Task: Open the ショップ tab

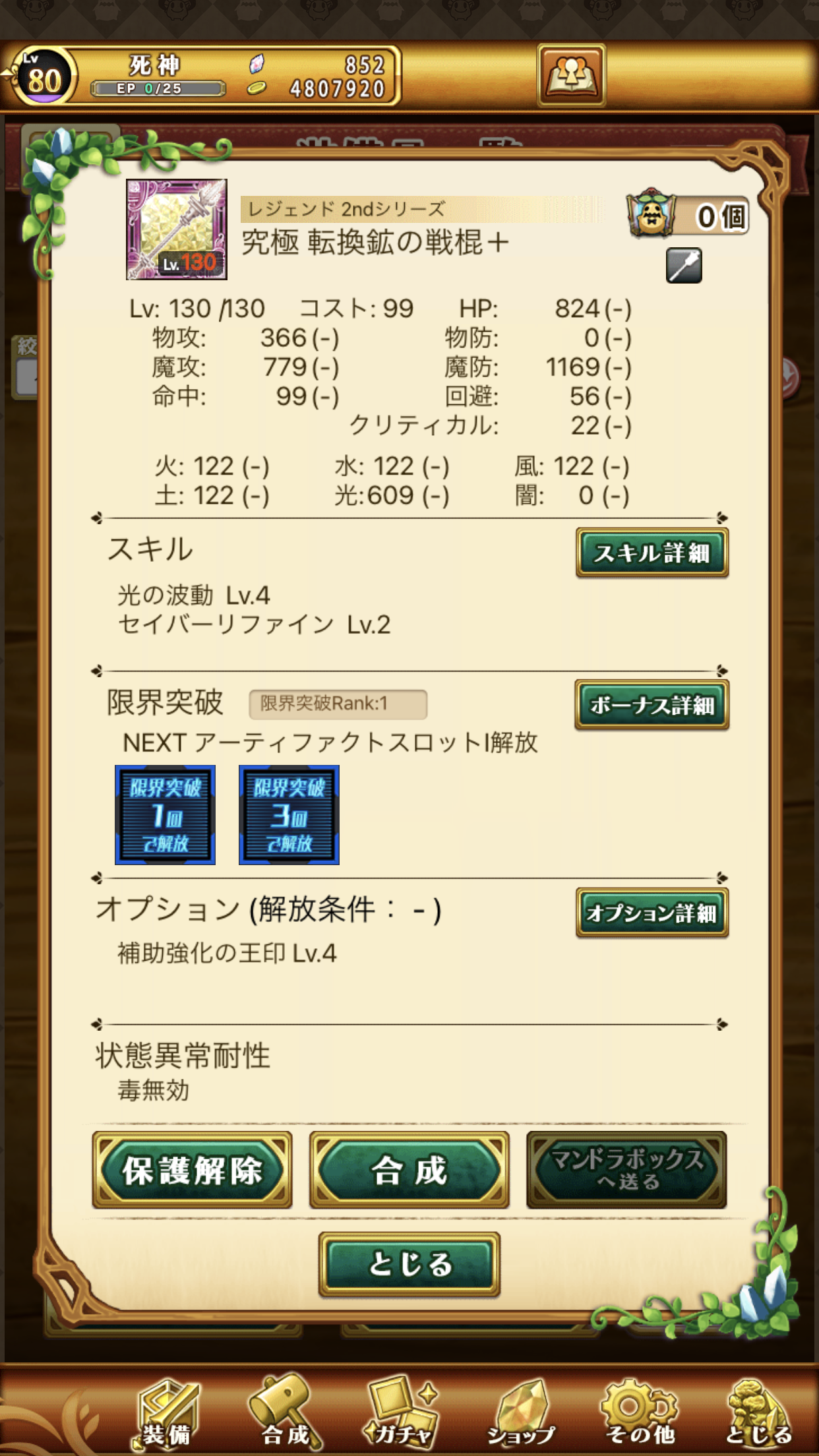Action: coord(521,1414)
